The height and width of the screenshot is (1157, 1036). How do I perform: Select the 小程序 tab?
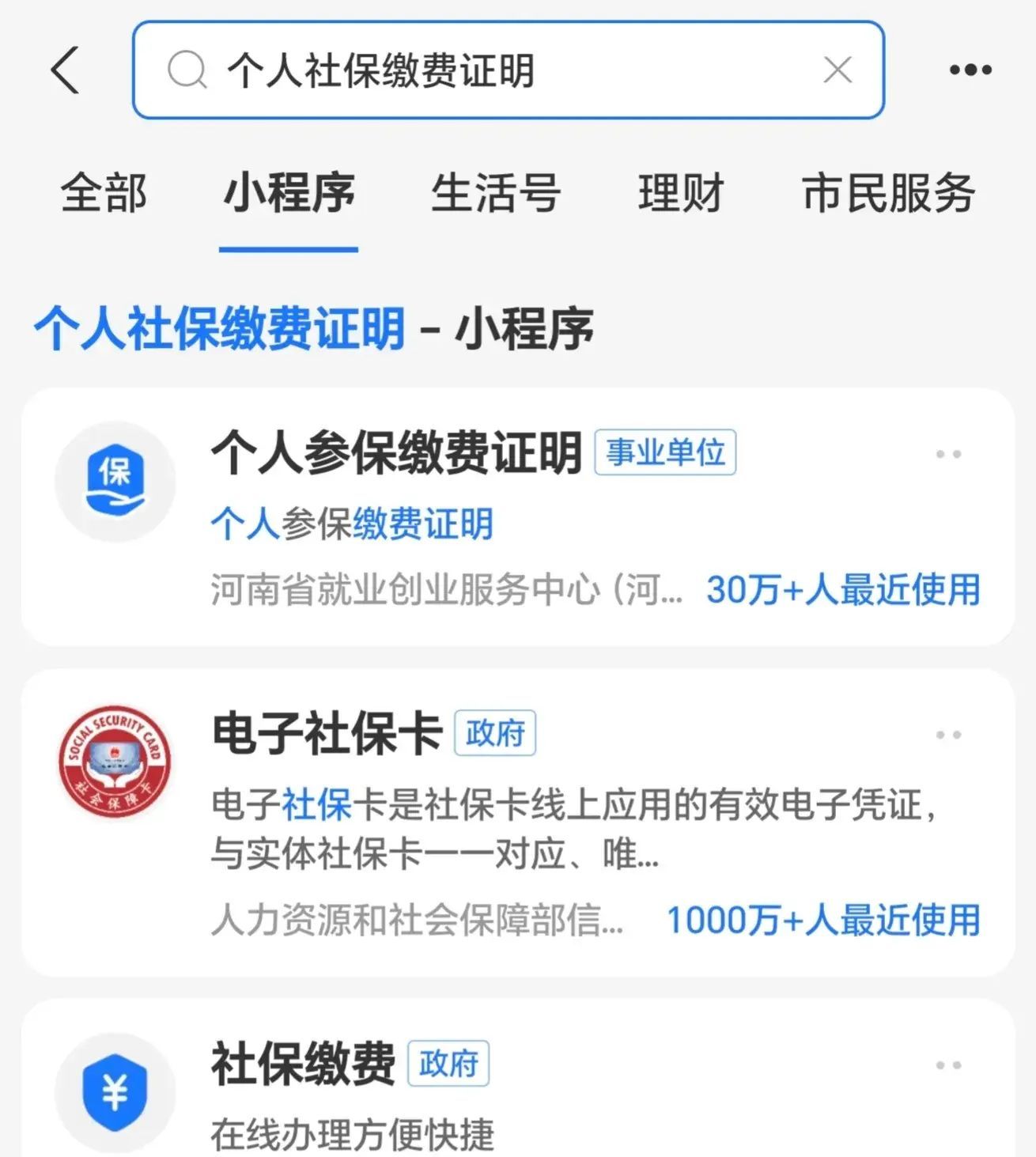[289, 194]
